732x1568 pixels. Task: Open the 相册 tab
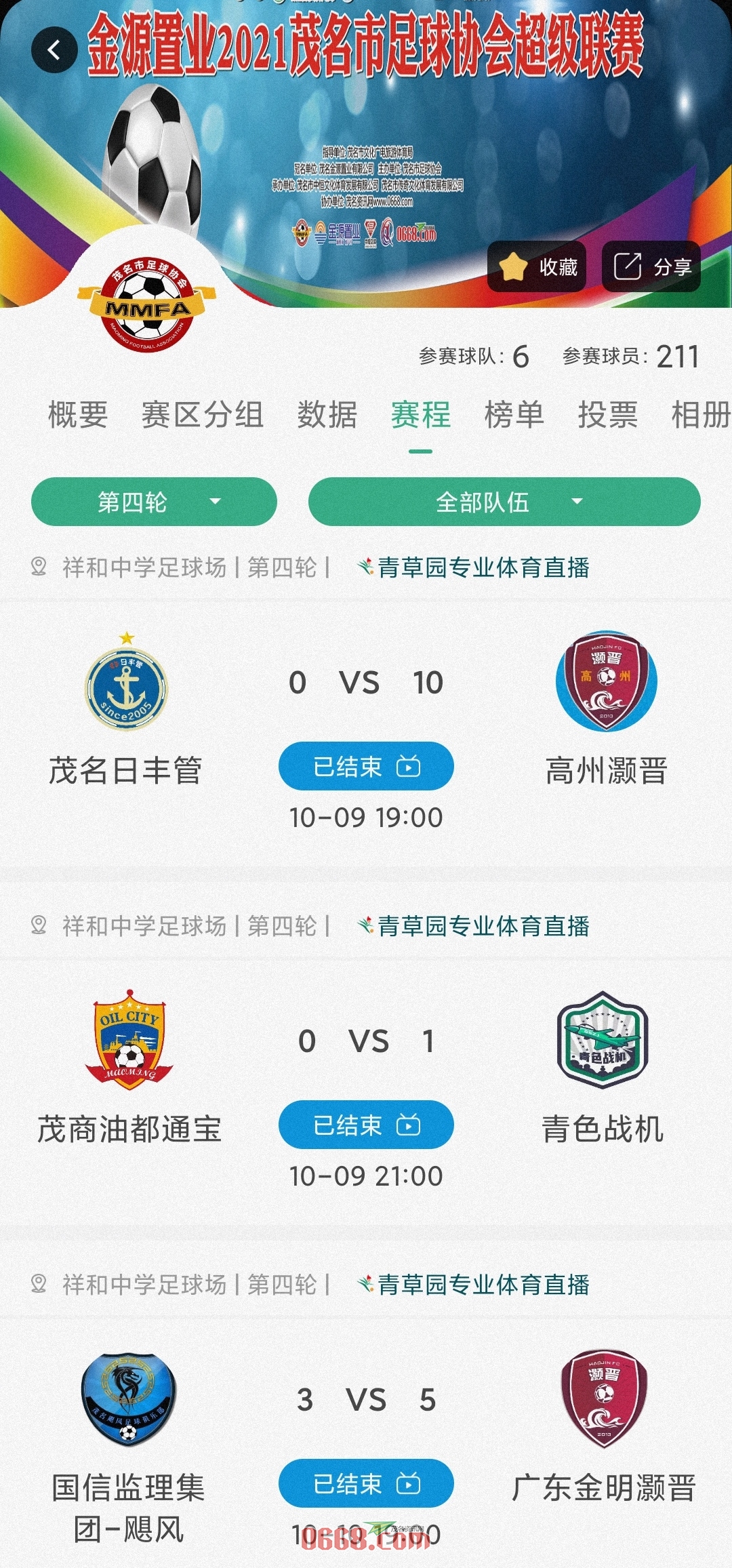tap(700, 415)
